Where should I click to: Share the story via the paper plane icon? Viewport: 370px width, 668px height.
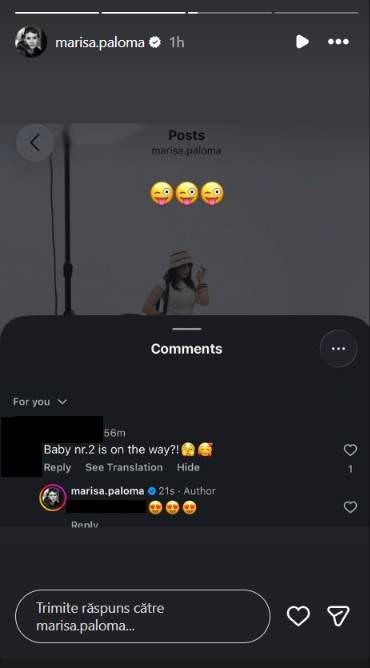point(338,616)
